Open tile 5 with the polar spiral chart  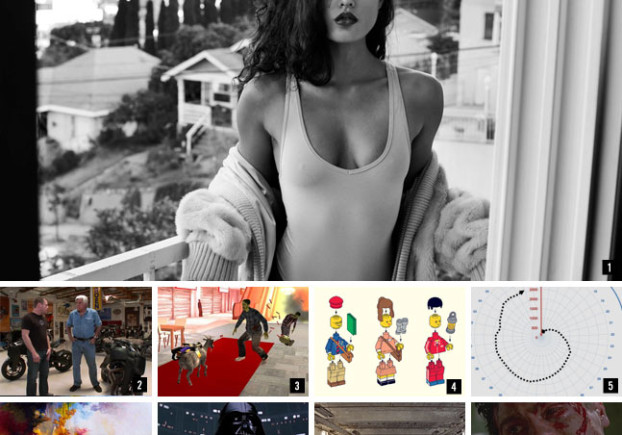[546, 342]
